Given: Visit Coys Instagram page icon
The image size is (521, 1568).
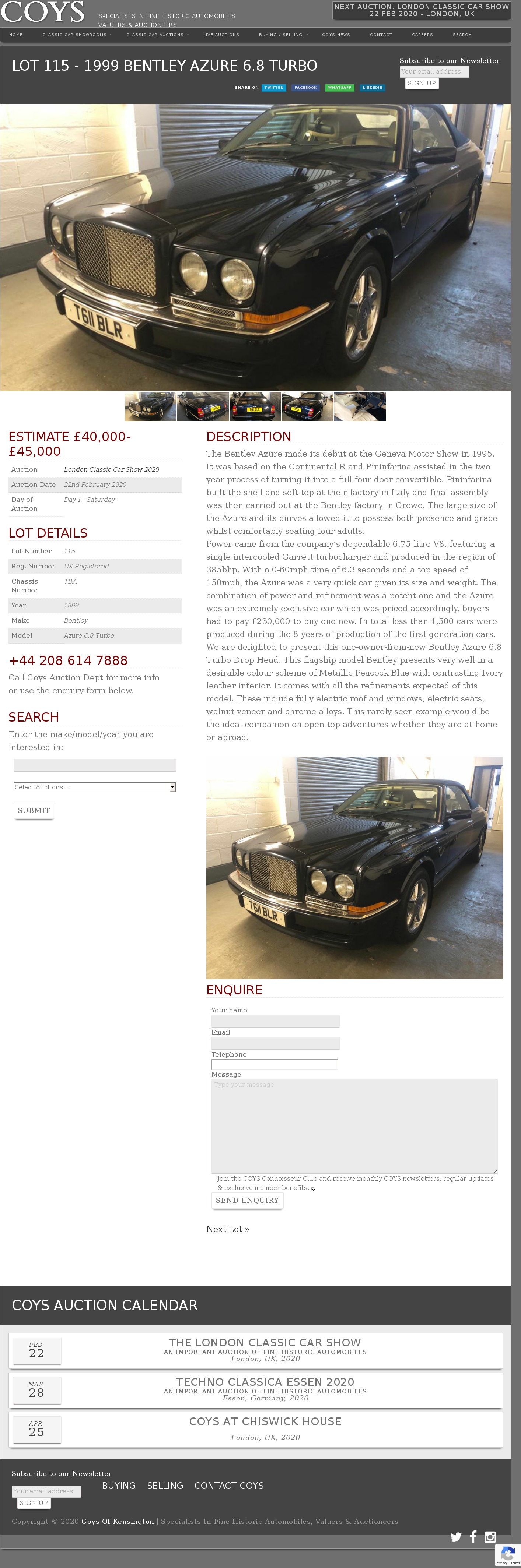Looking at the screenshot, I should click(490, 1536).
